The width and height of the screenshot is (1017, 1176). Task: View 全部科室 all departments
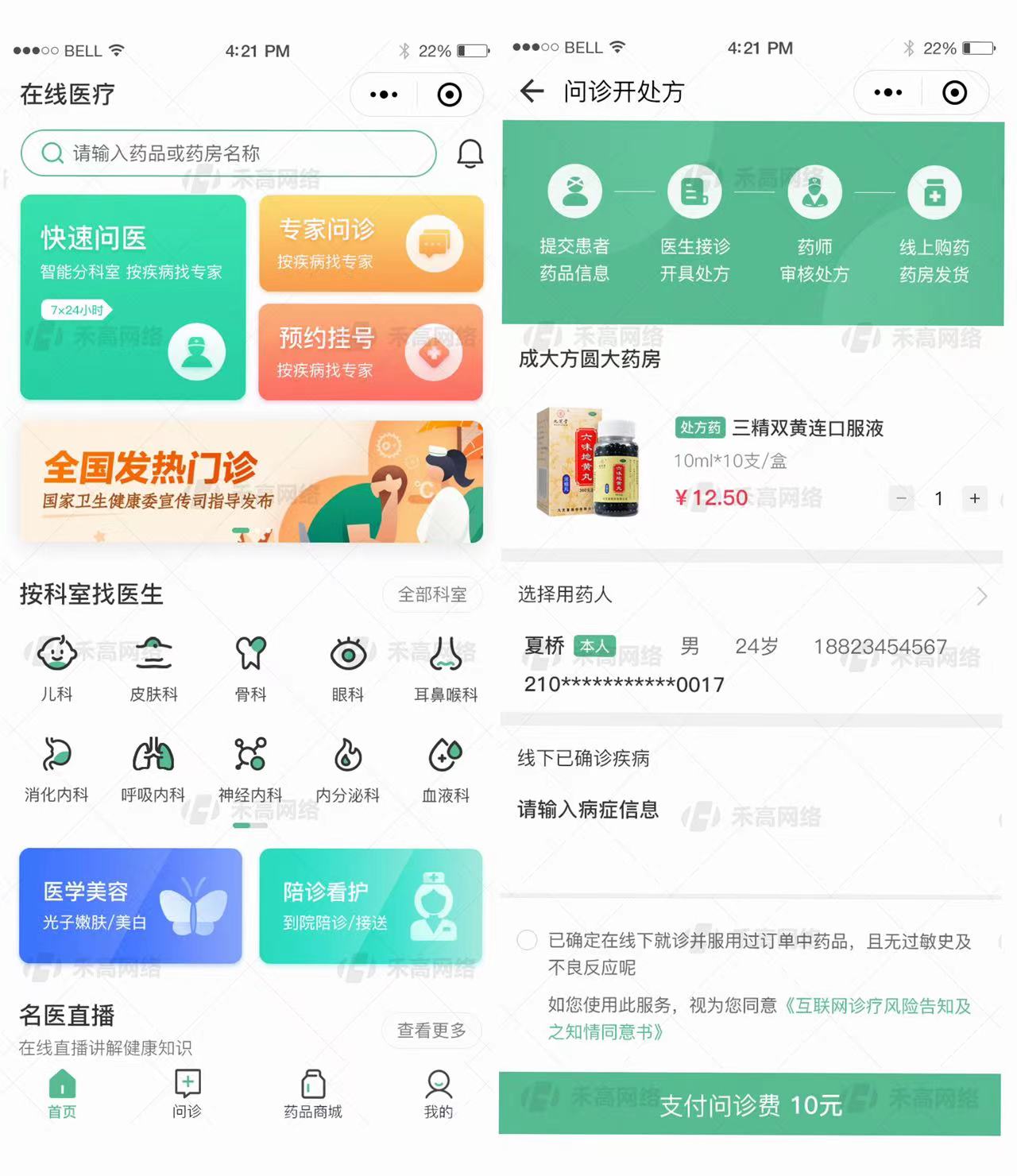point(431,594)
